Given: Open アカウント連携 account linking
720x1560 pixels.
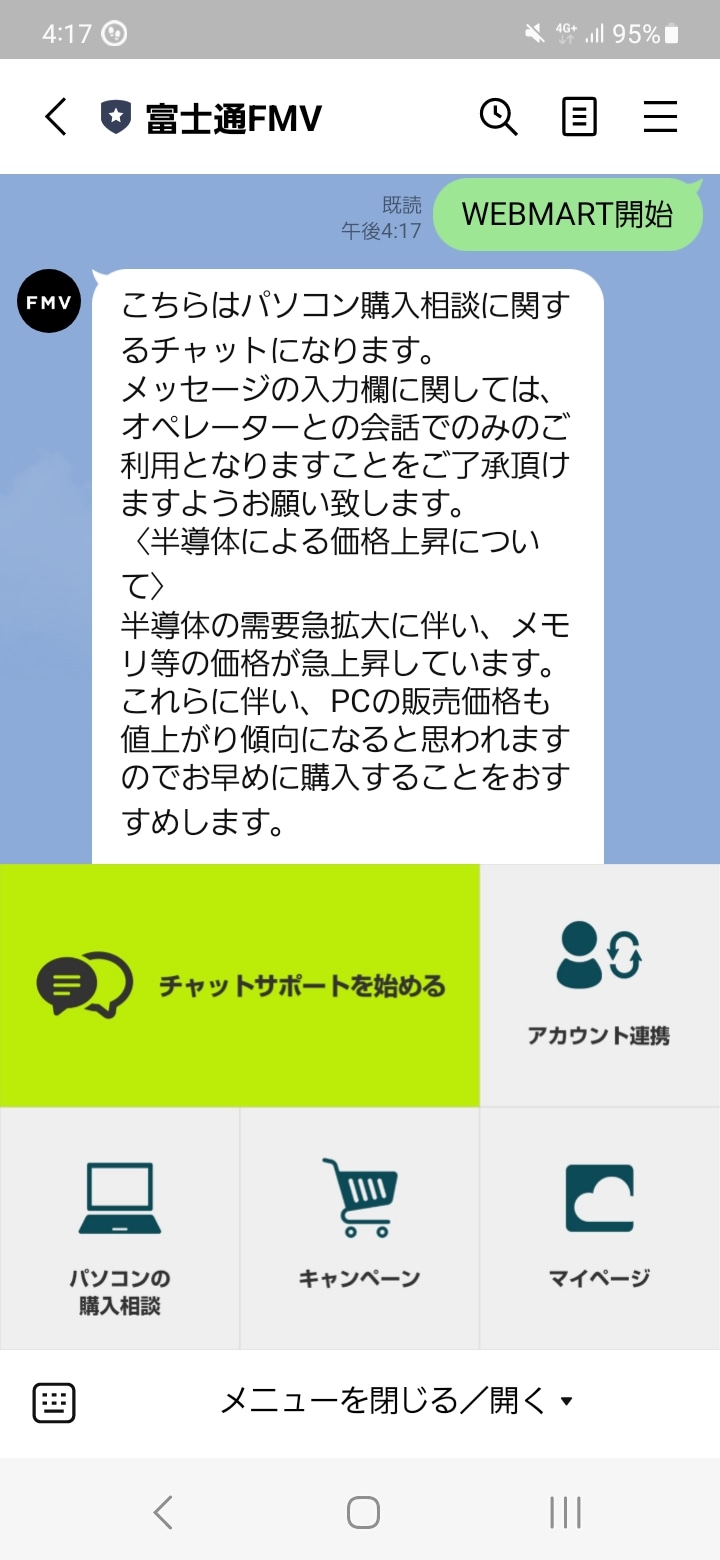Looking at the screenshot, I should [599, 986].
